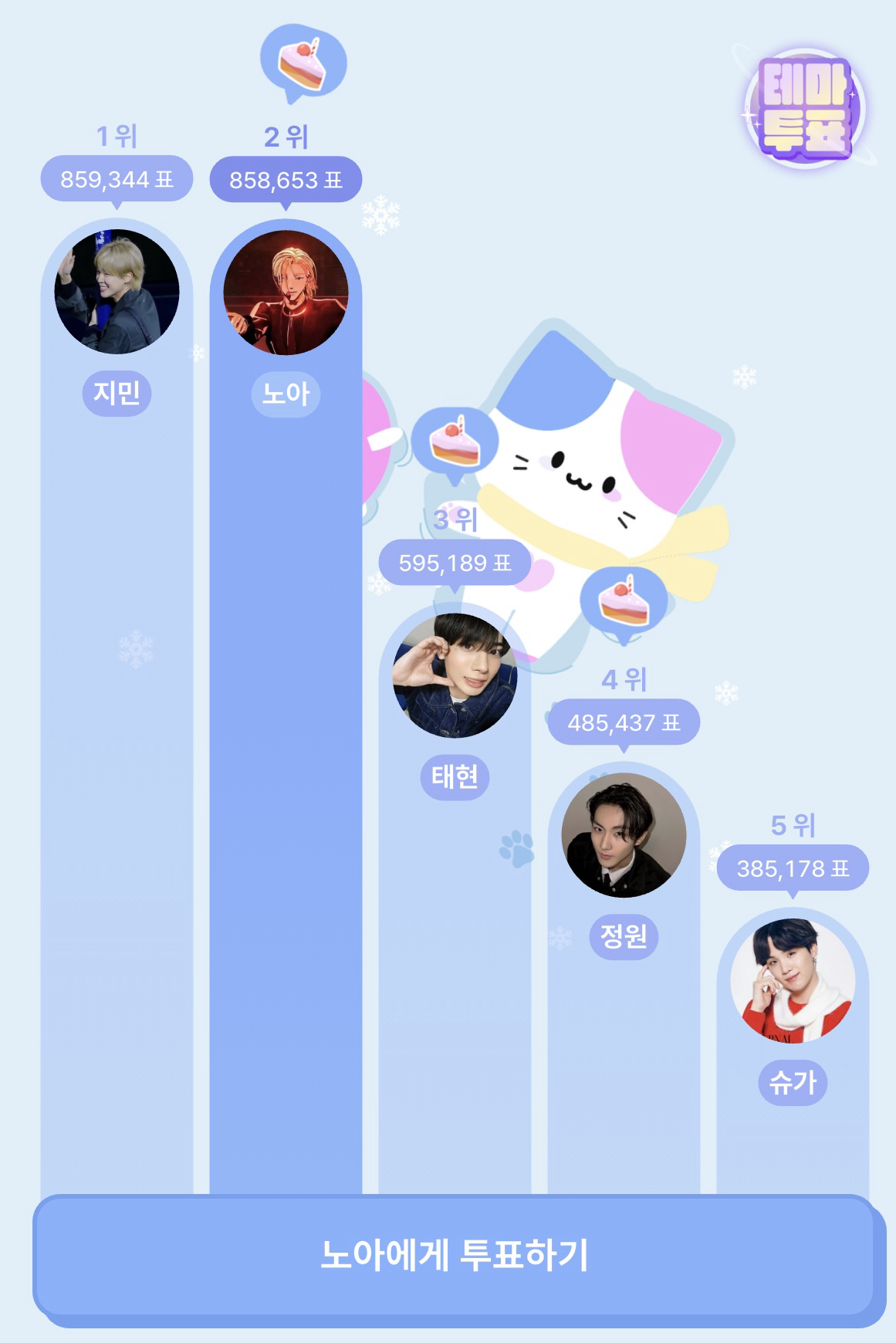Tap the 노아에게 투표하기 vote button
Image resolution: width=896 pixels, height=1343 pixels.
[455, 1256]
